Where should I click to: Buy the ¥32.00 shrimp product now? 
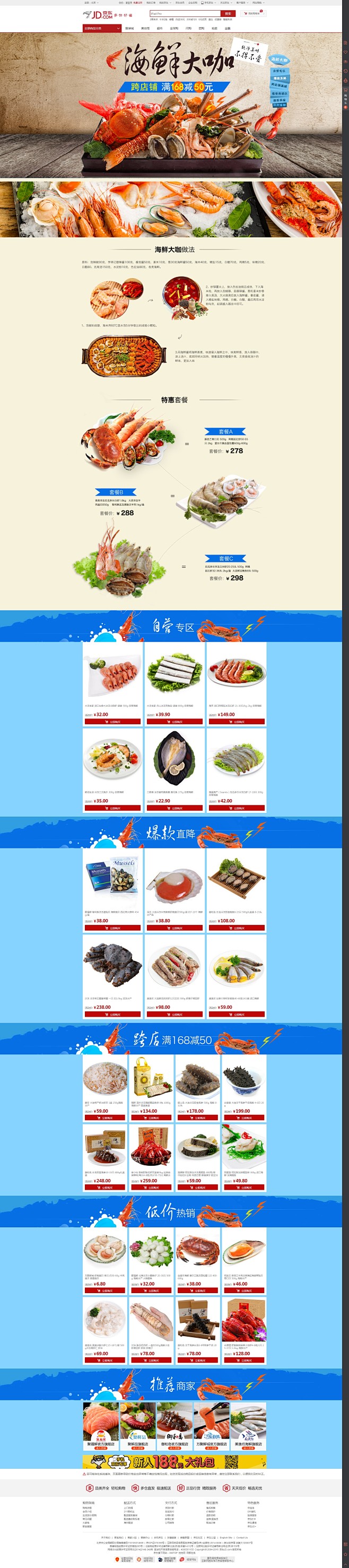[113, 722]
